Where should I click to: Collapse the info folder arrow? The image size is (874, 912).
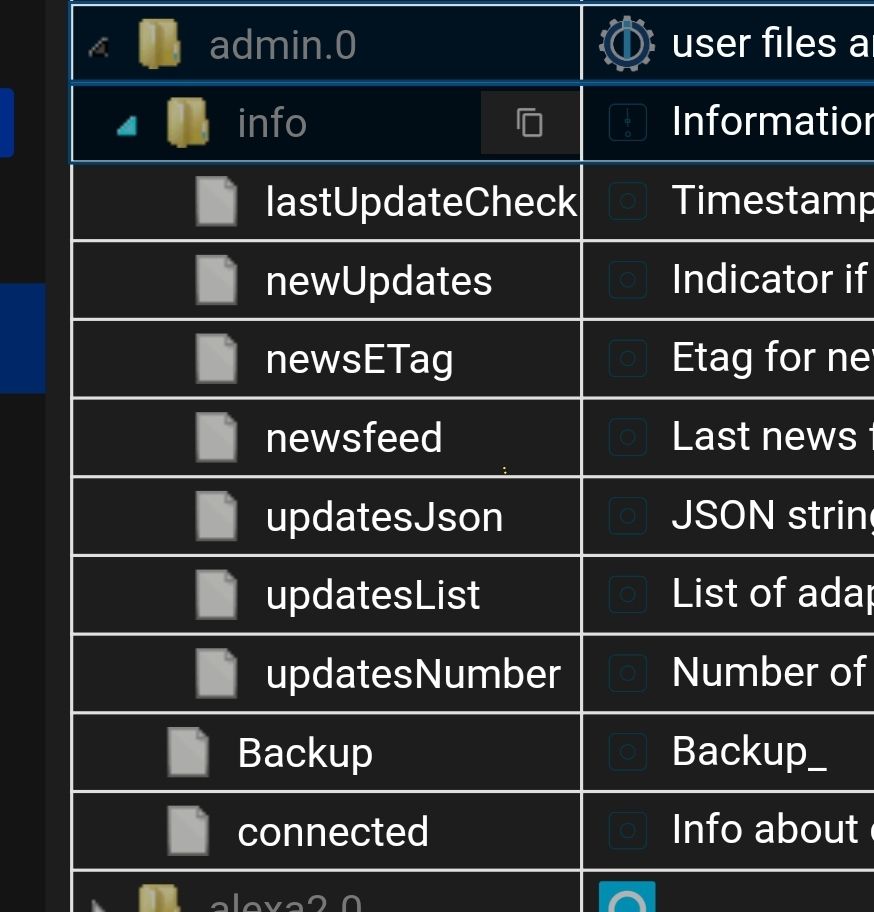pyautogui.click(x=127, y=125)
